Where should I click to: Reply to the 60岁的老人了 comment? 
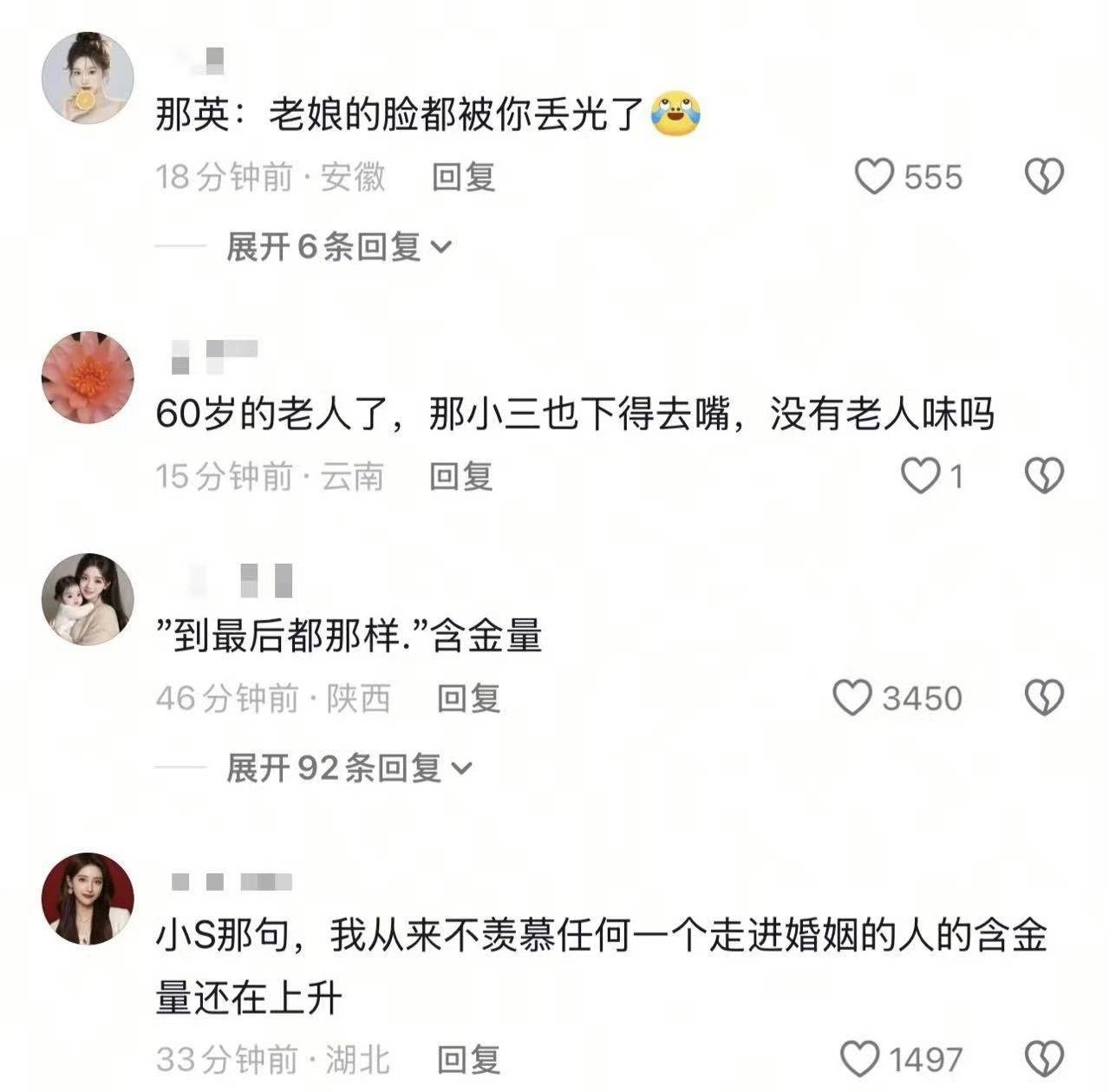click(x=461, y=475)
